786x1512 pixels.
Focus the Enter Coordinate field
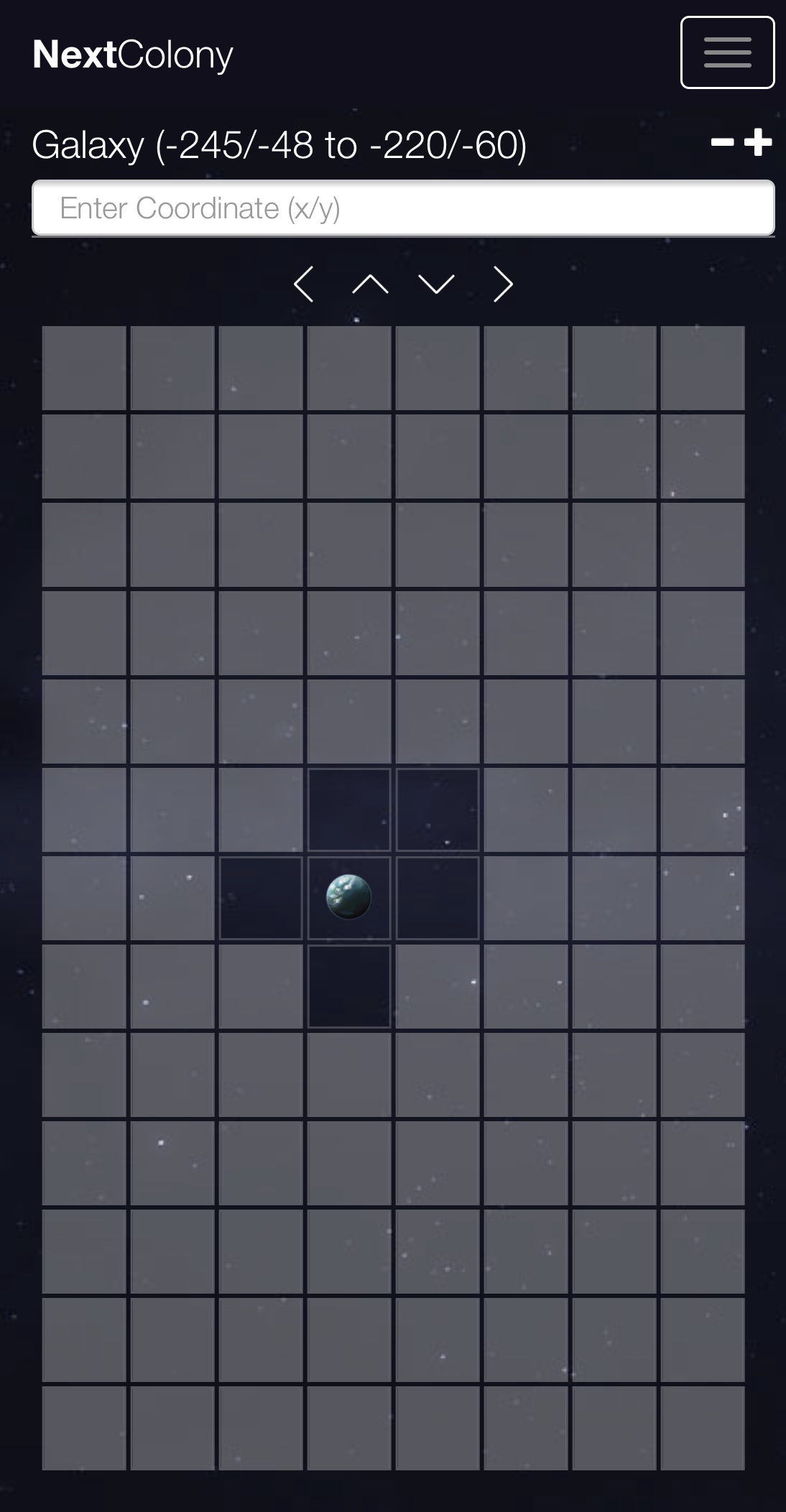402,208
